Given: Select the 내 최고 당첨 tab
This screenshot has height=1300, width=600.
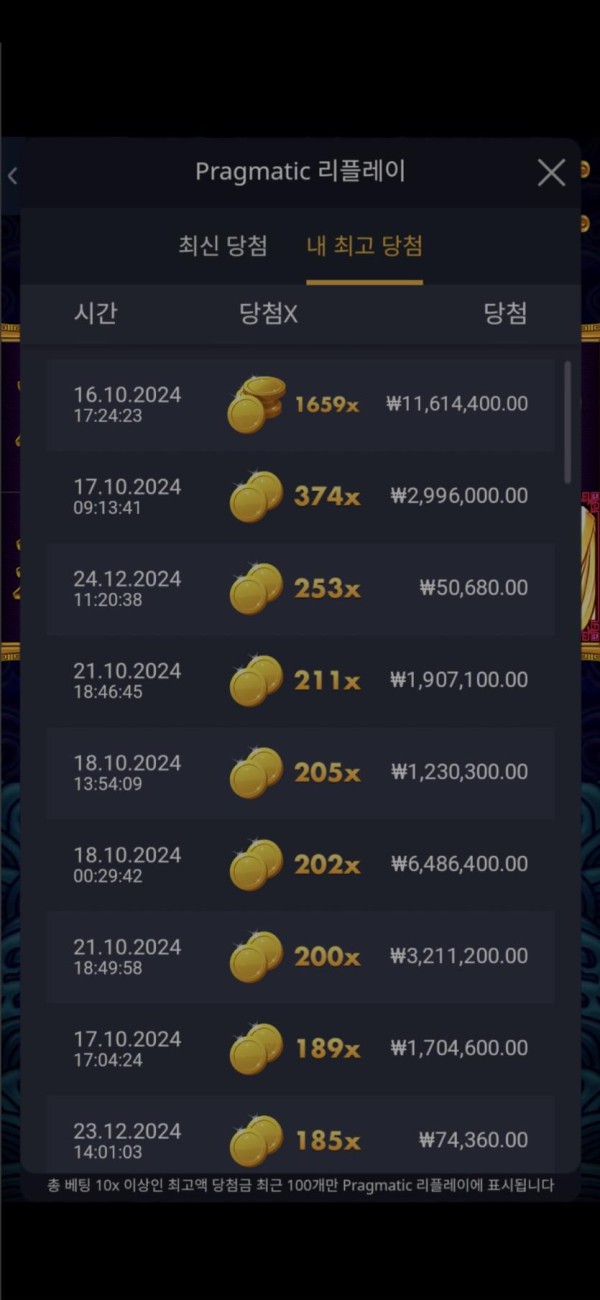Looking at the screenshot, I should [364, 246].
